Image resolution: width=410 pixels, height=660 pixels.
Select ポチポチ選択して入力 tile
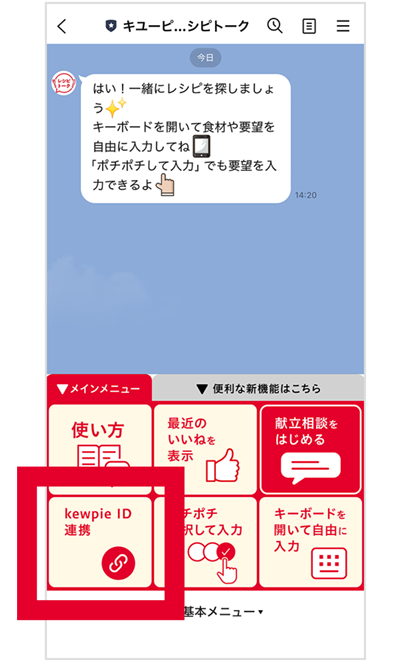coord(205,542)
